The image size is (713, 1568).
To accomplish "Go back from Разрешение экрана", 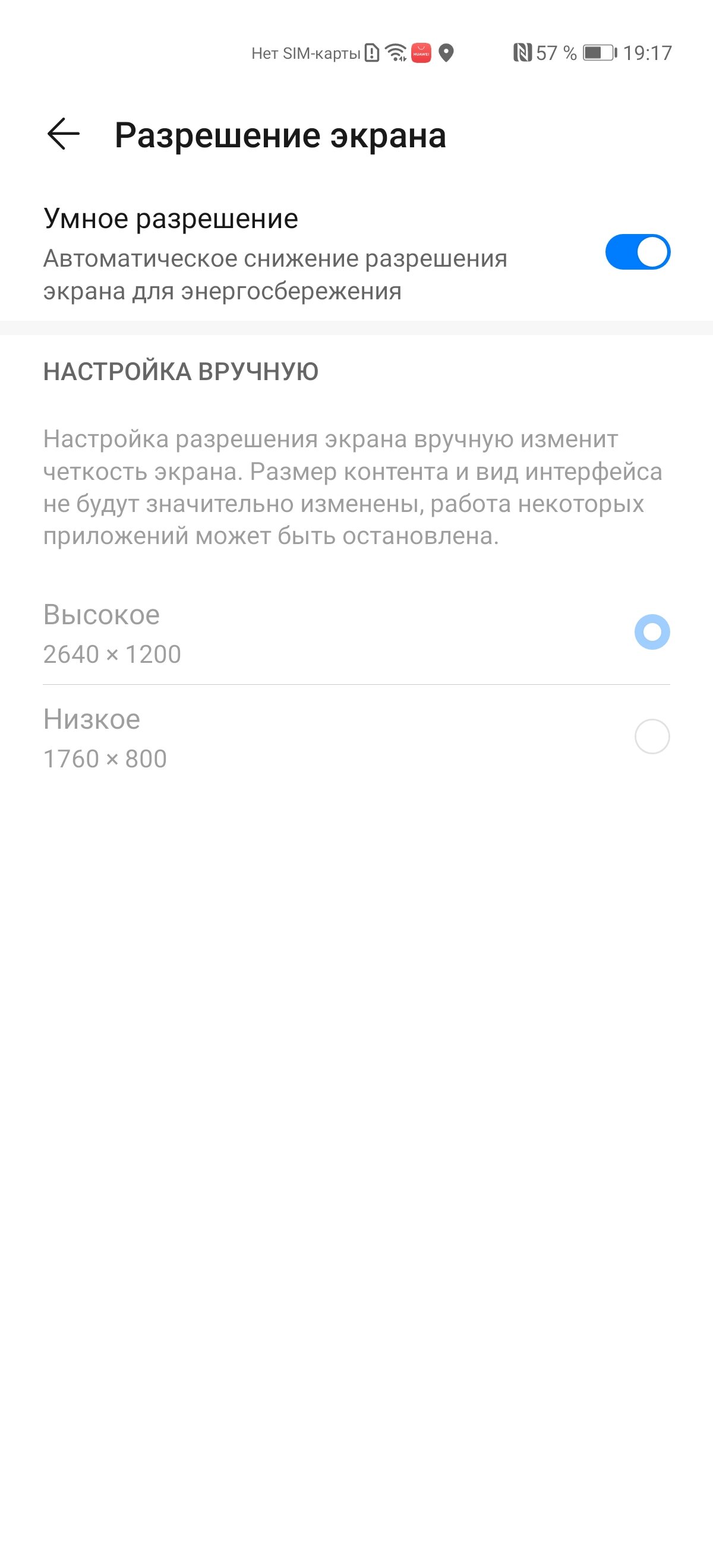I will [64, 134].
